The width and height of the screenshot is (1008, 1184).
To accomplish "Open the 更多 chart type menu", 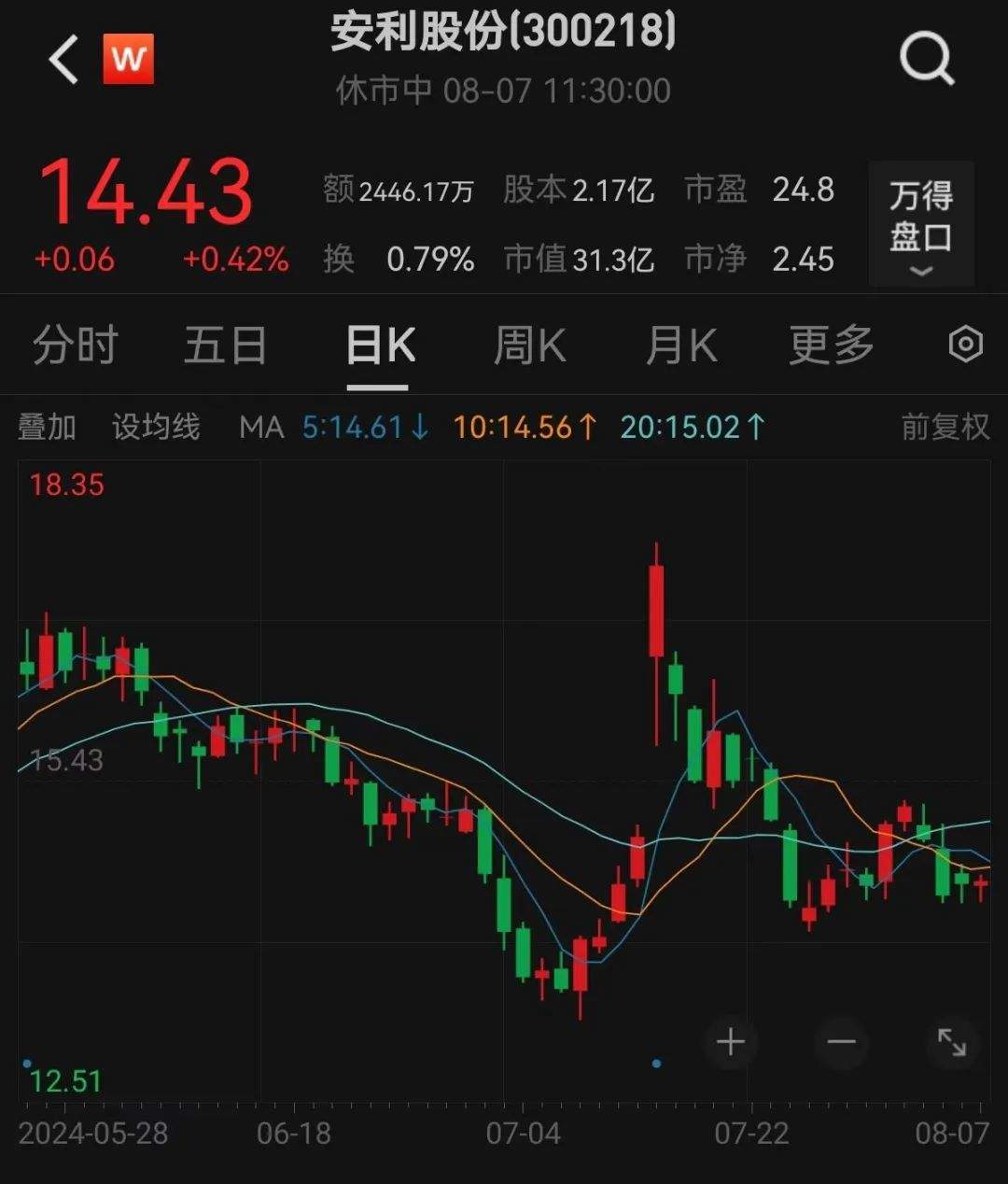I will coord(829,345).
